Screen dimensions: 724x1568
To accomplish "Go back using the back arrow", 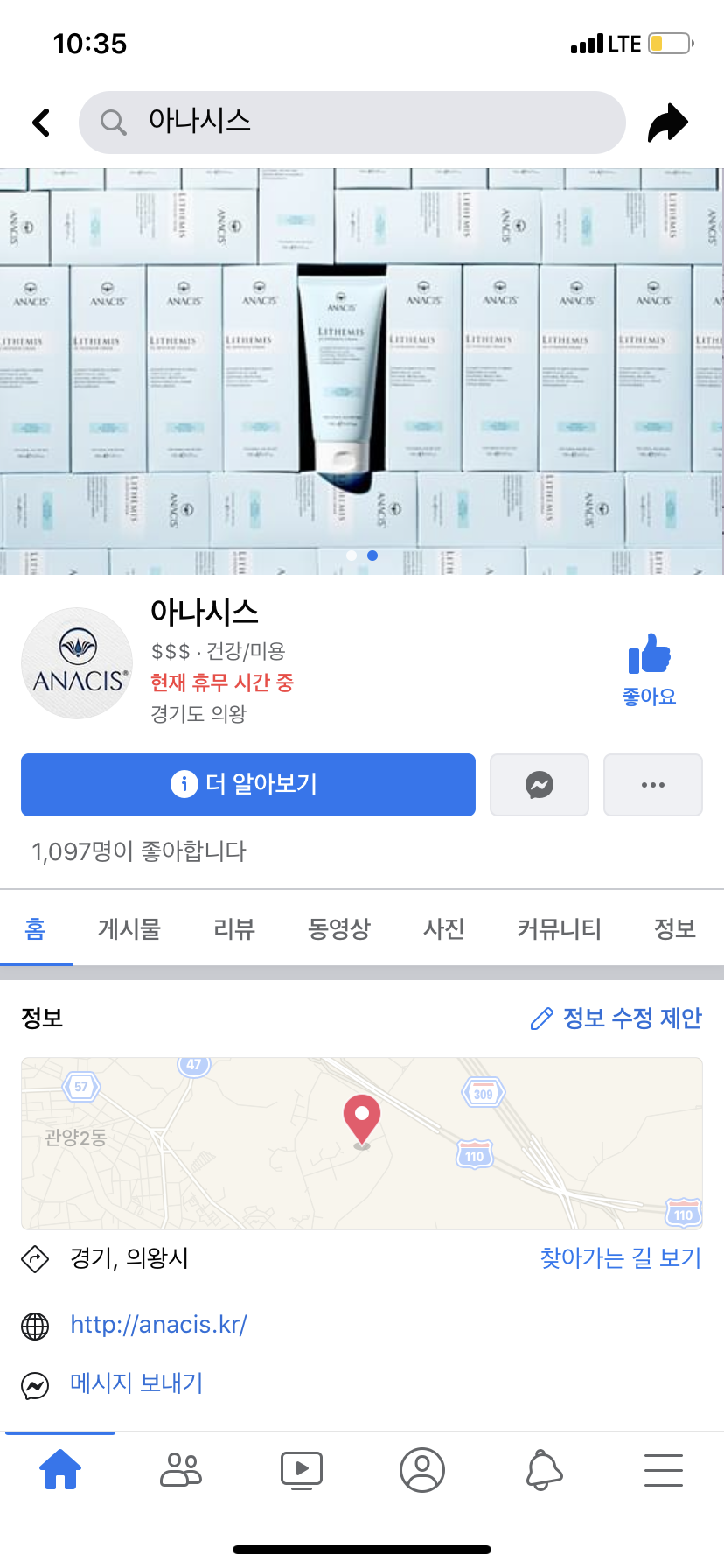I will point(41,122).
